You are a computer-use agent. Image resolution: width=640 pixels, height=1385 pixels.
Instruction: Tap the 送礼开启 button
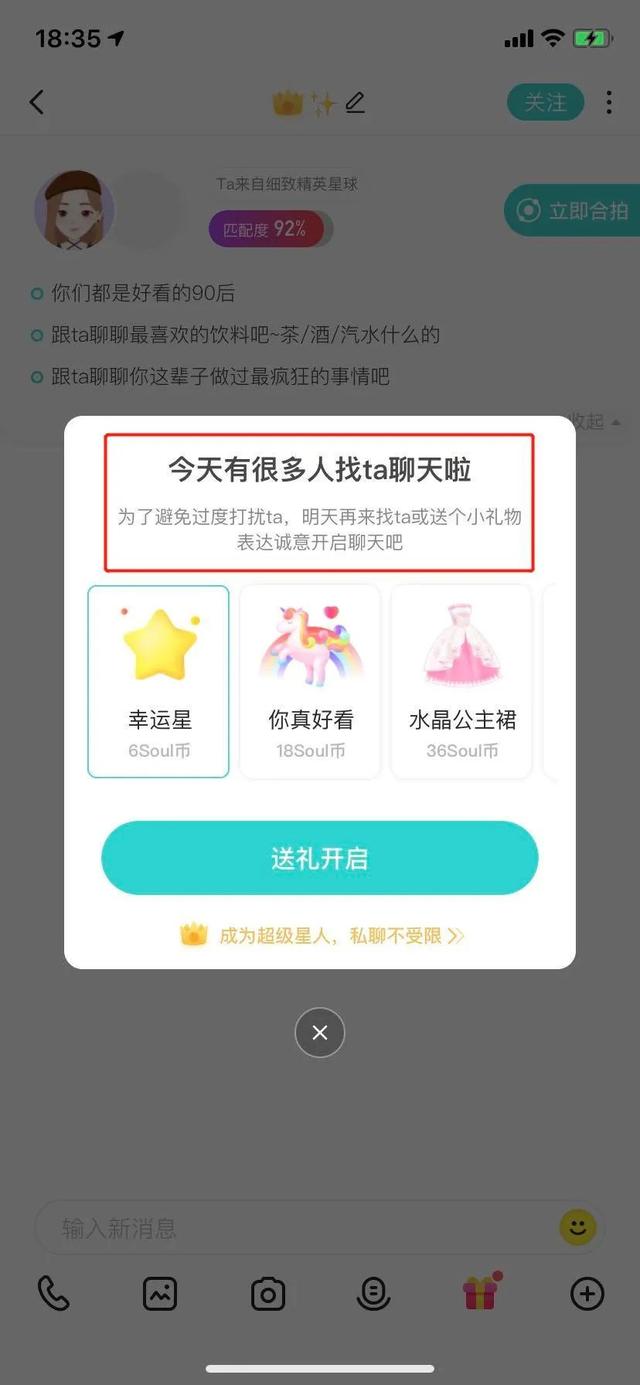pyautogui.click(x=320, y=858)
